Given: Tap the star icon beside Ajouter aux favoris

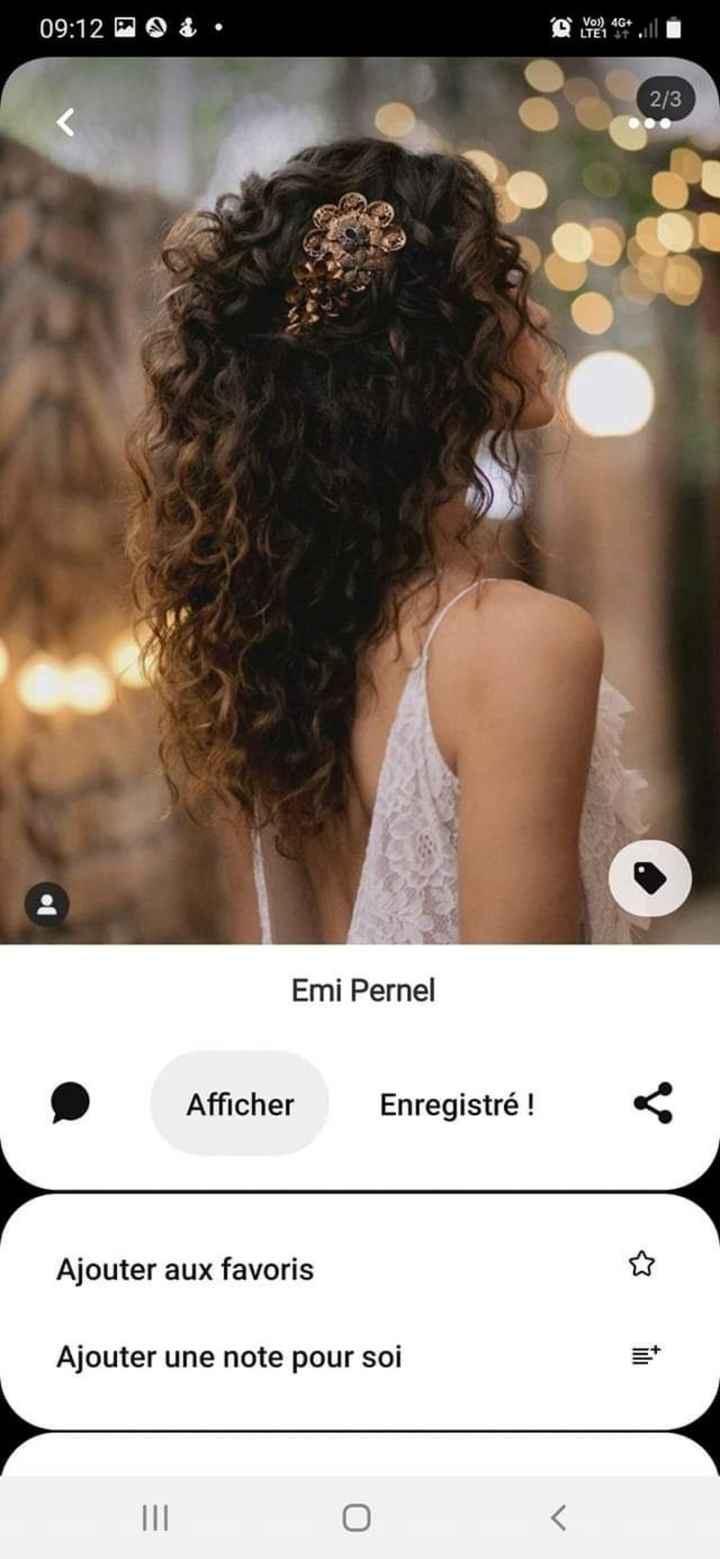Looking at the screenshot, I should (642, 1265).
